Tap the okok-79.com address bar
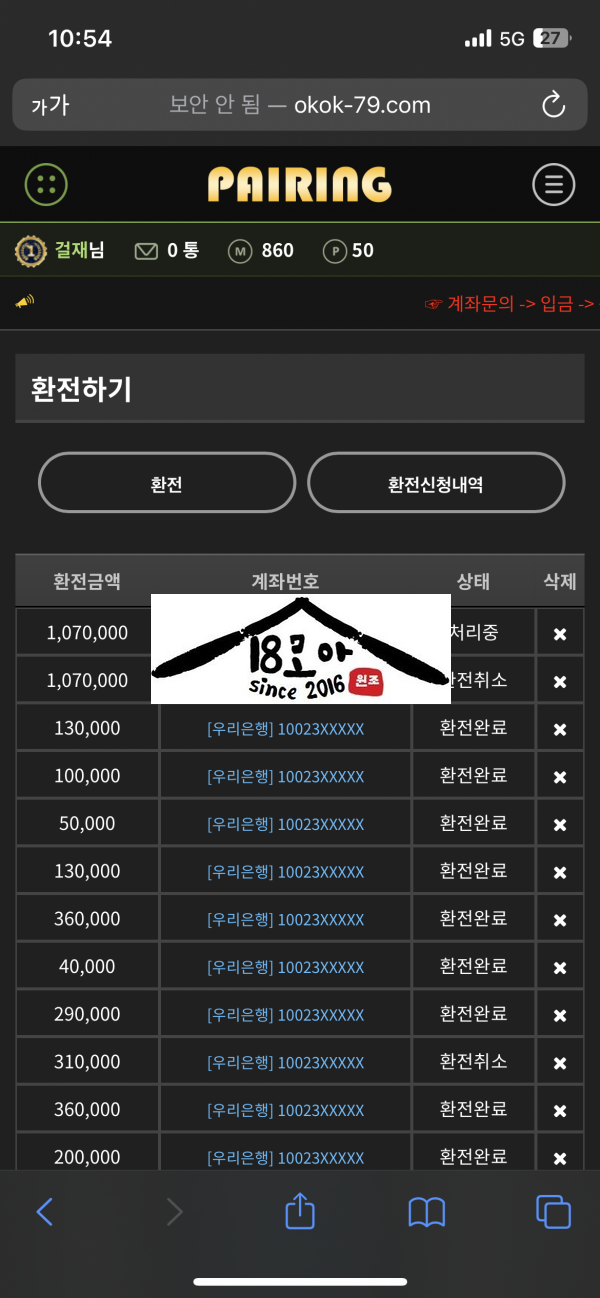Screen dimensions: 600x1298 (x=300, y=105)
